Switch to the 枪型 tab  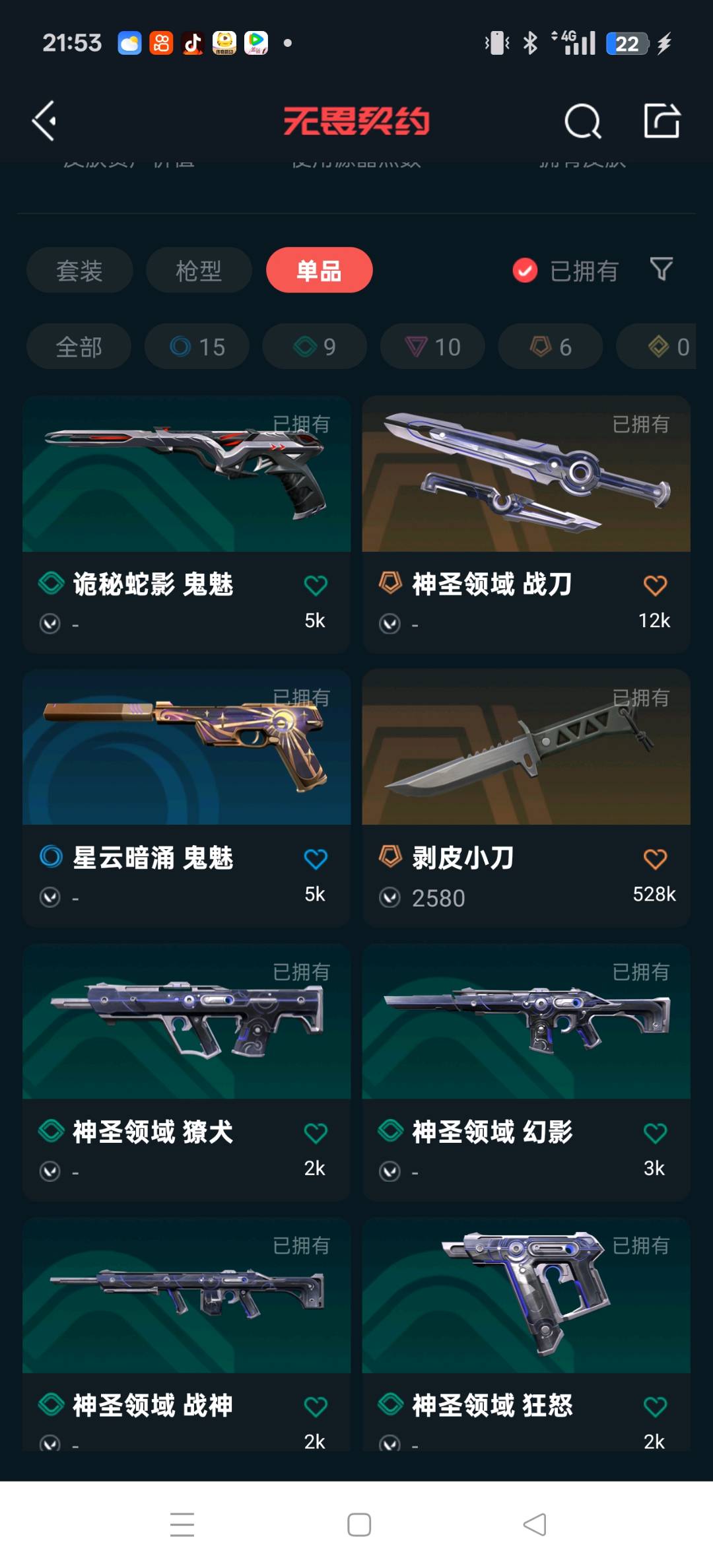pyautogui.click(x=199, y=271)
